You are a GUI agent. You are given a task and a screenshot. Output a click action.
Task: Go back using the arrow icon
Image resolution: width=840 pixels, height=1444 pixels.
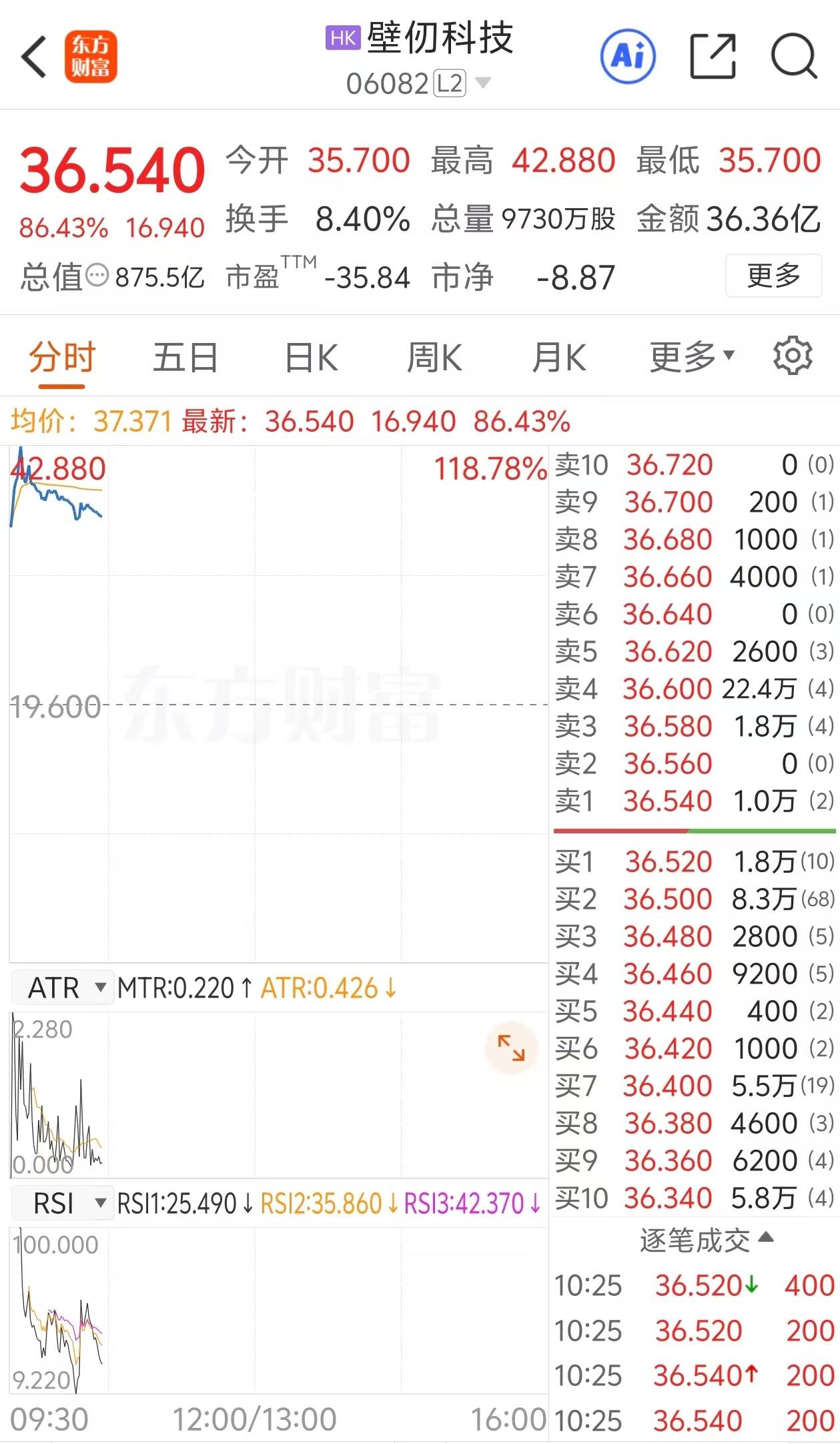35,57
